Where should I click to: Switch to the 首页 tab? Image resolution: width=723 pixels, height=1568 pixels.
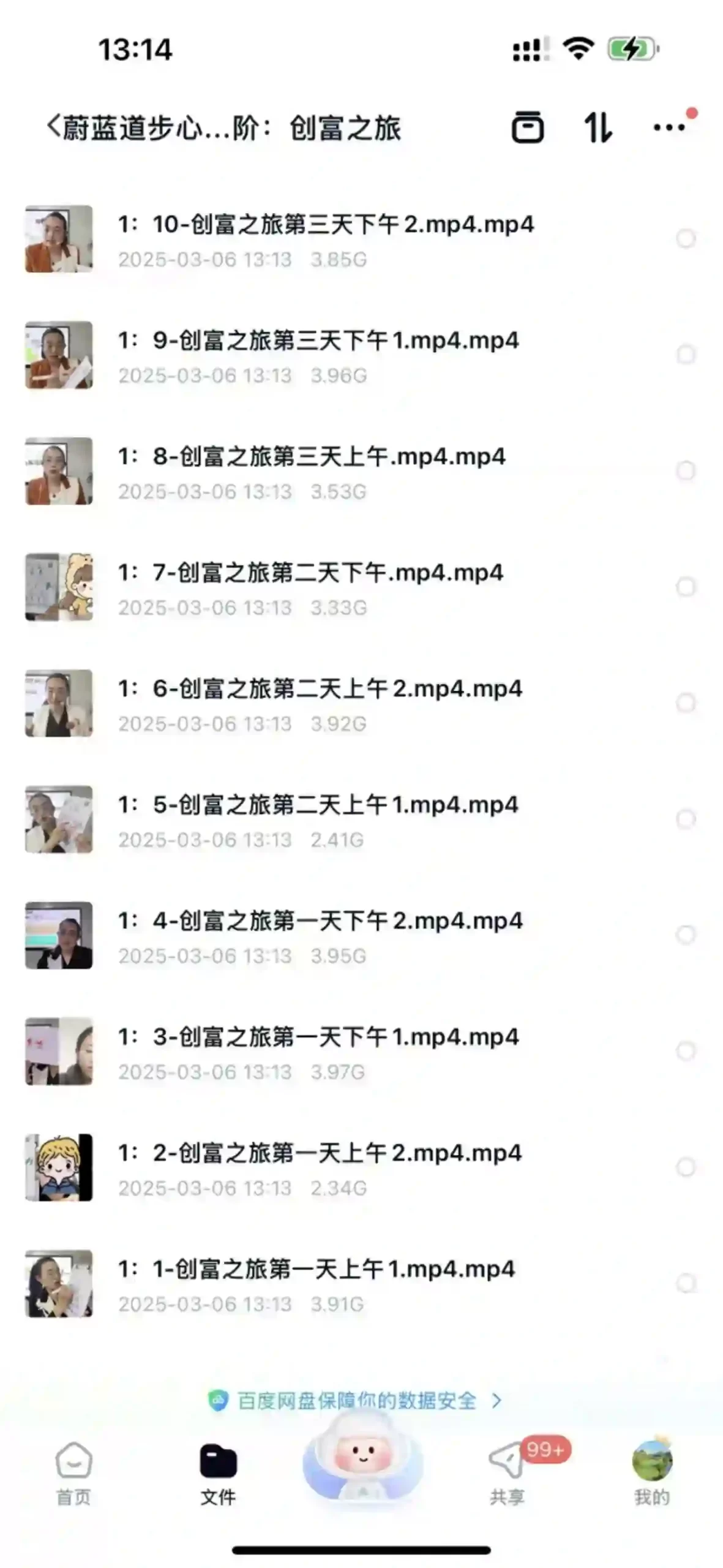[73, 1473]
